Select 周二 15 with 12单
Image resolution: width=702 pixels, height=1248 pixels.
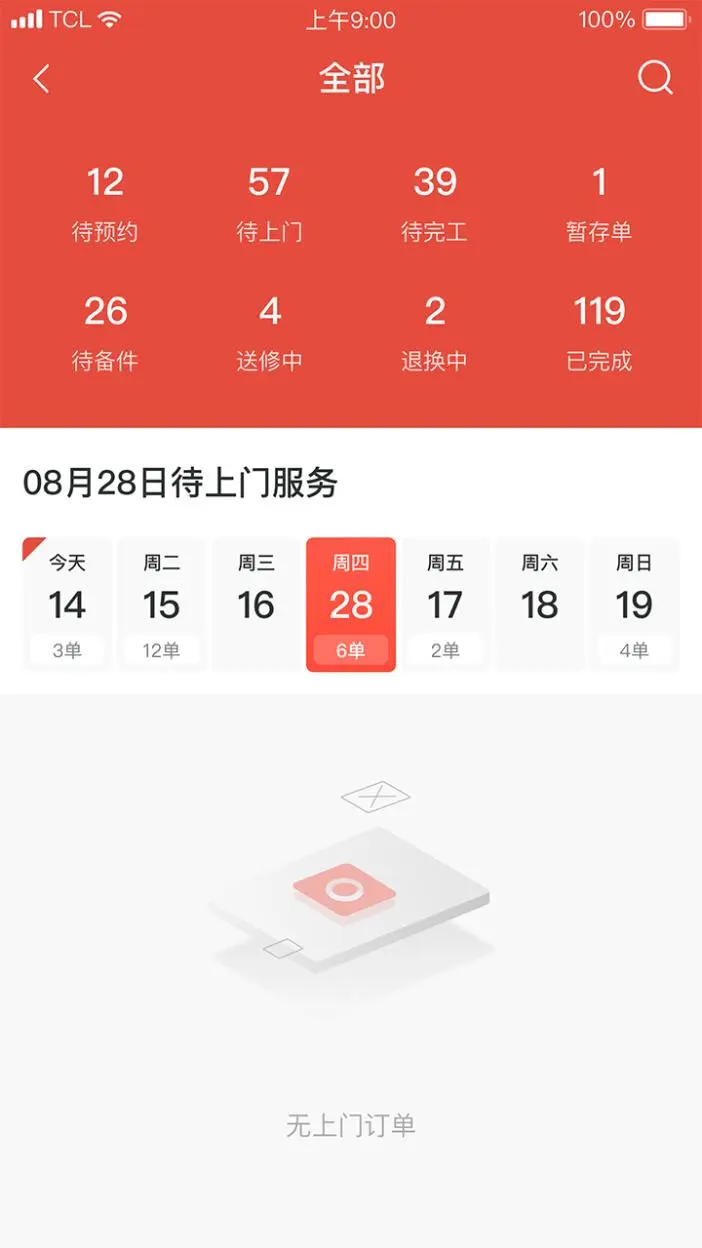click(161, 605)
